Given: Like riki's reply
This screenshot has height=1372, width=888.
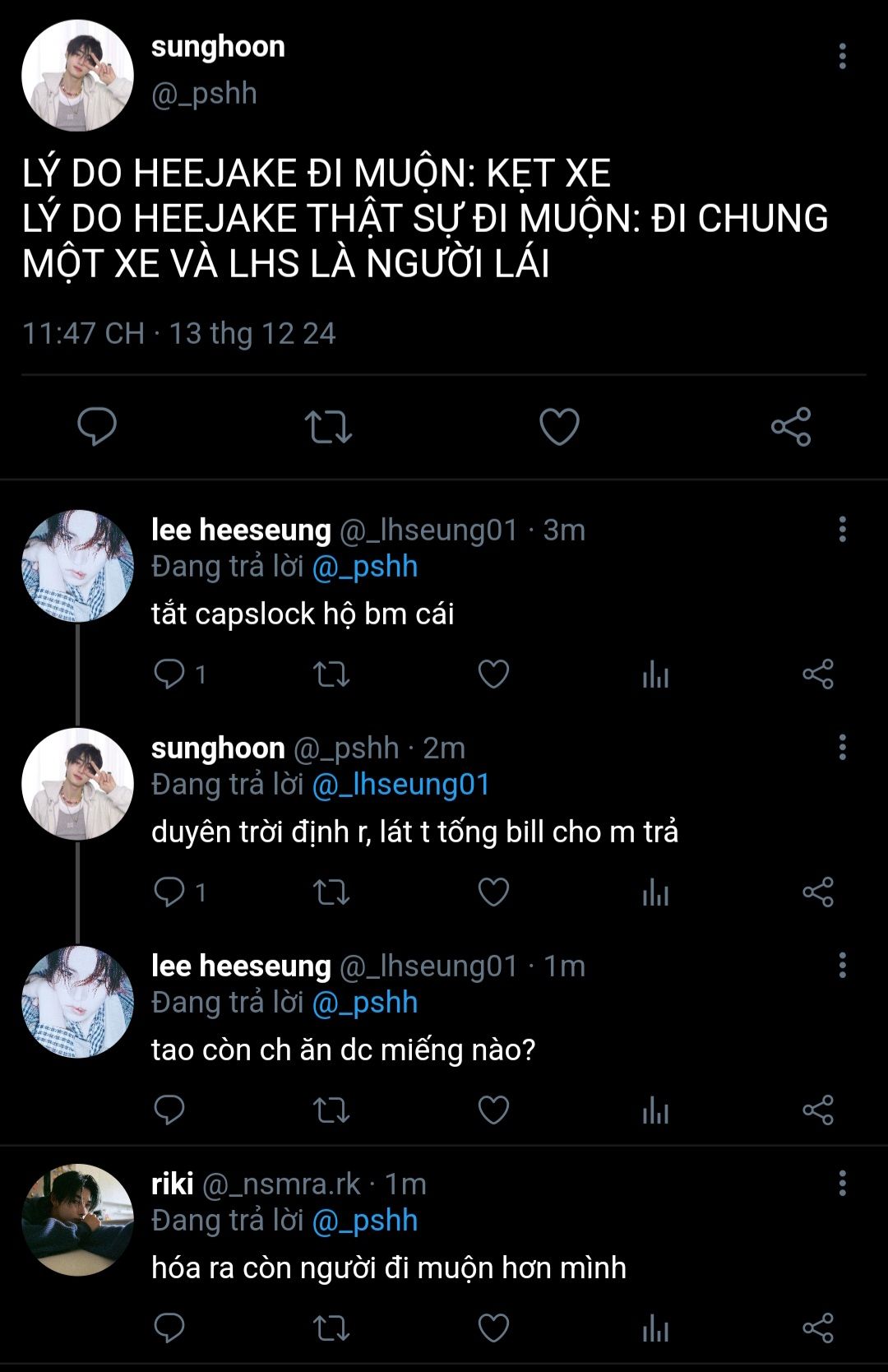Looking at the screenshot, I should [x=493, y=1328].
